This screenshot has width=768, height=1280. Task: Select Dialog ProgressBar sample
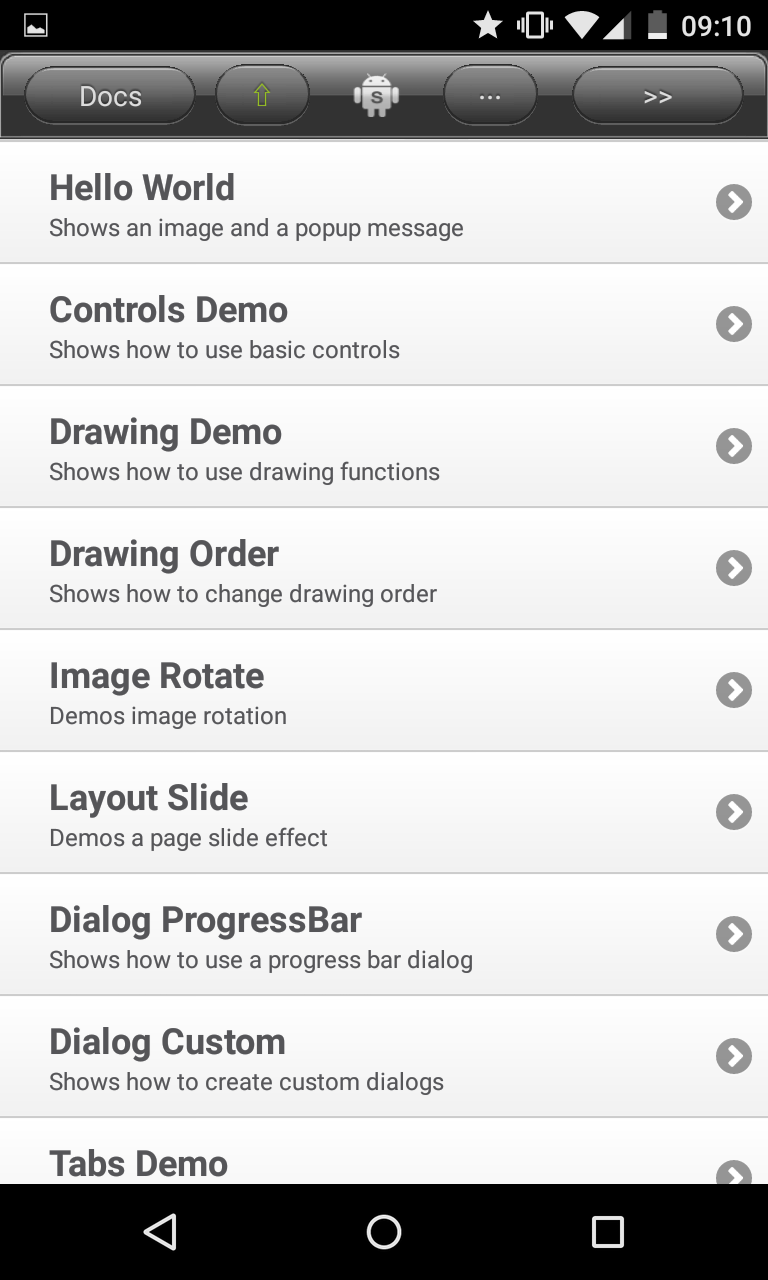[384, 935]
